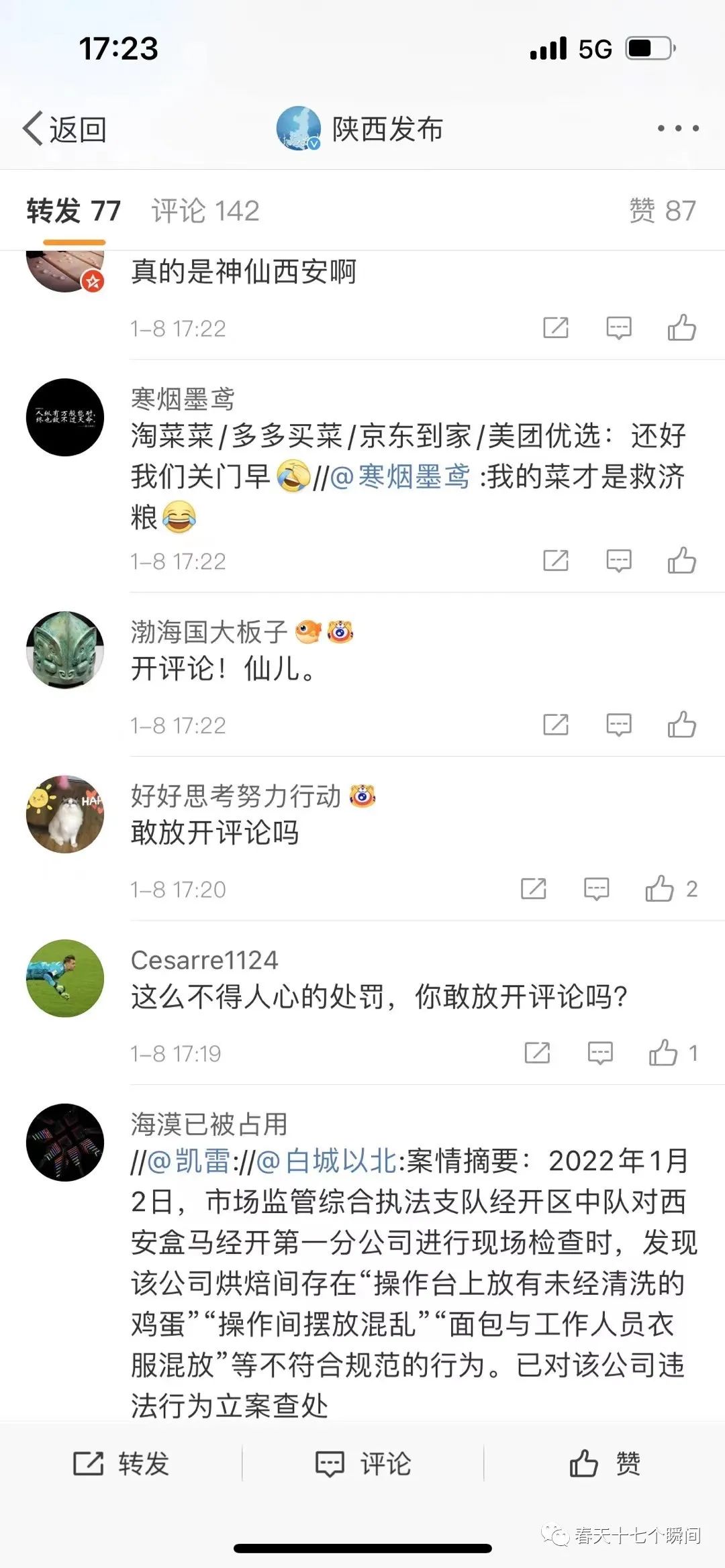Open 海漠已被占用's profile avatar

pyautogui.click(x=65, y=1143)
